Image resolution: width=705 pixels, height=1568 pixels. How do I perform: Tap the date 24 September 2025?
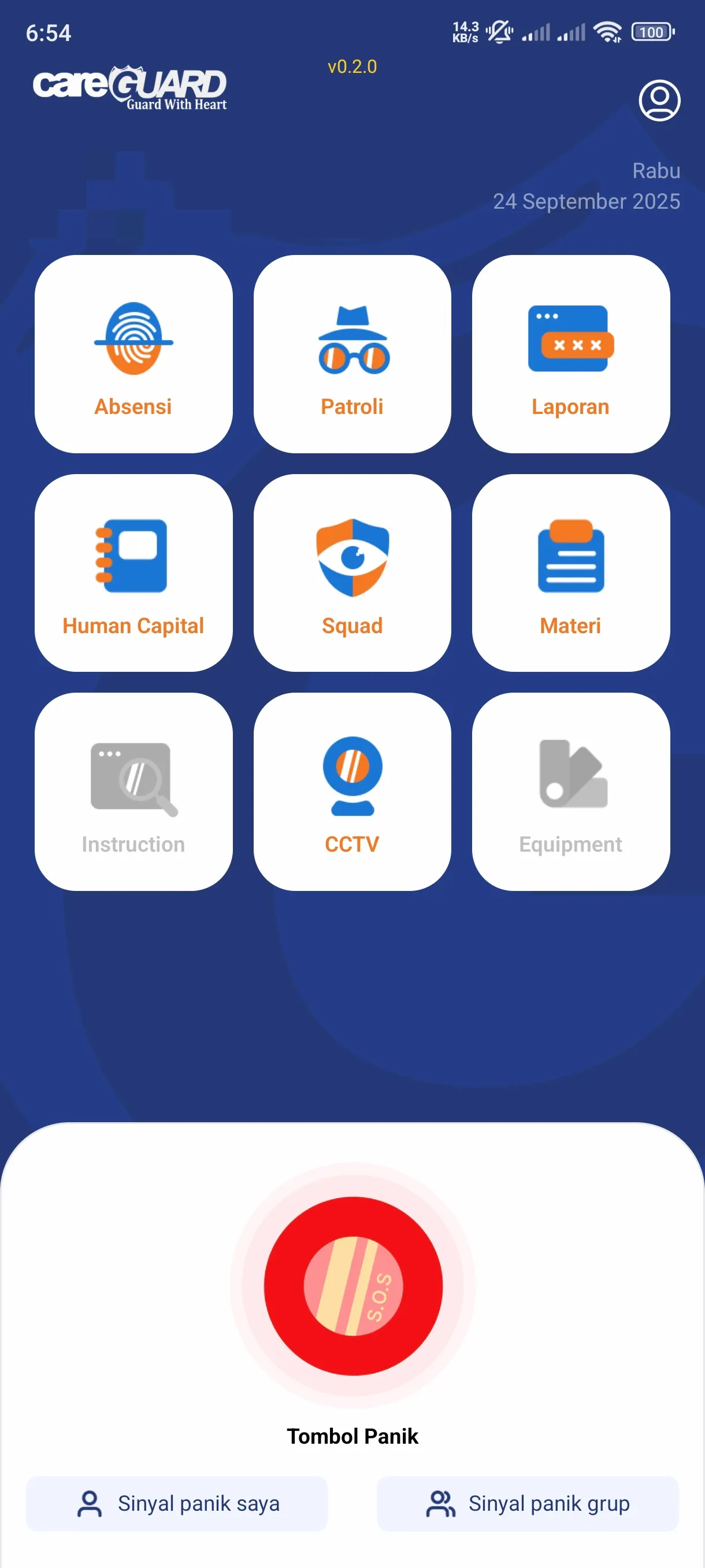587,201
